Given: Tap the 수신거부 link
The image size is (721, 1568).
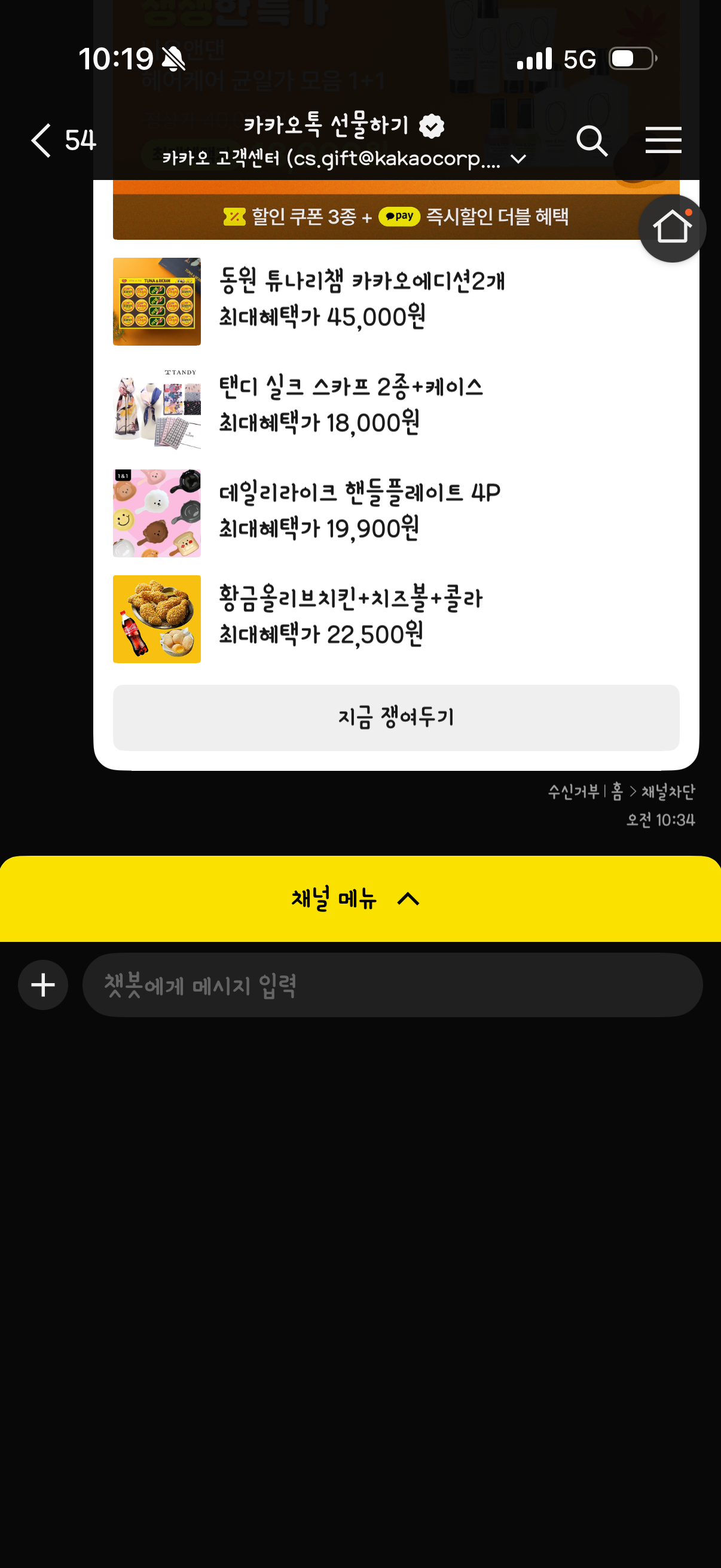Looking at the screenshot, I should click(x=573, y=791).
